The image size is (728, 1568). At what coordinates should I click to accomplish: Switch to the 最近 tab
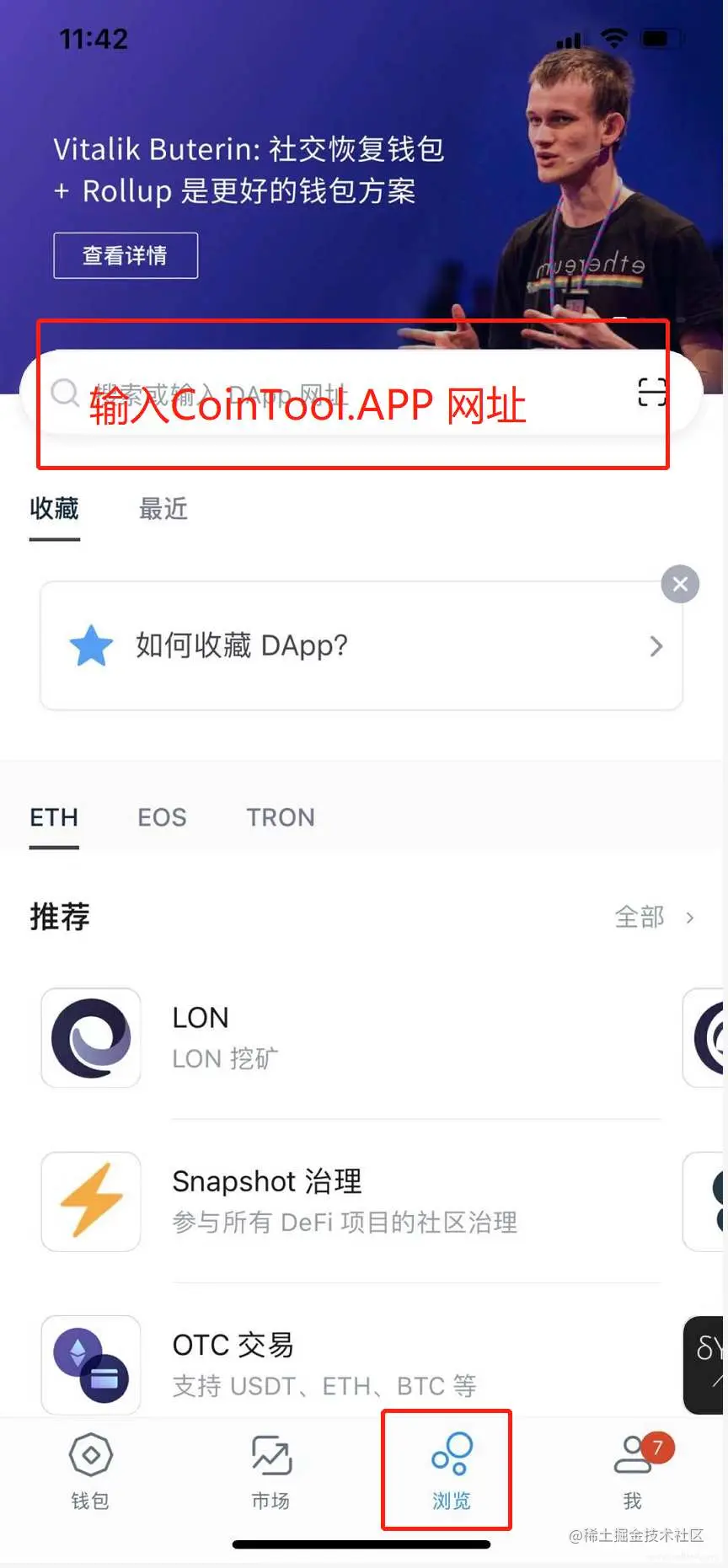click(x=163, y=509)
